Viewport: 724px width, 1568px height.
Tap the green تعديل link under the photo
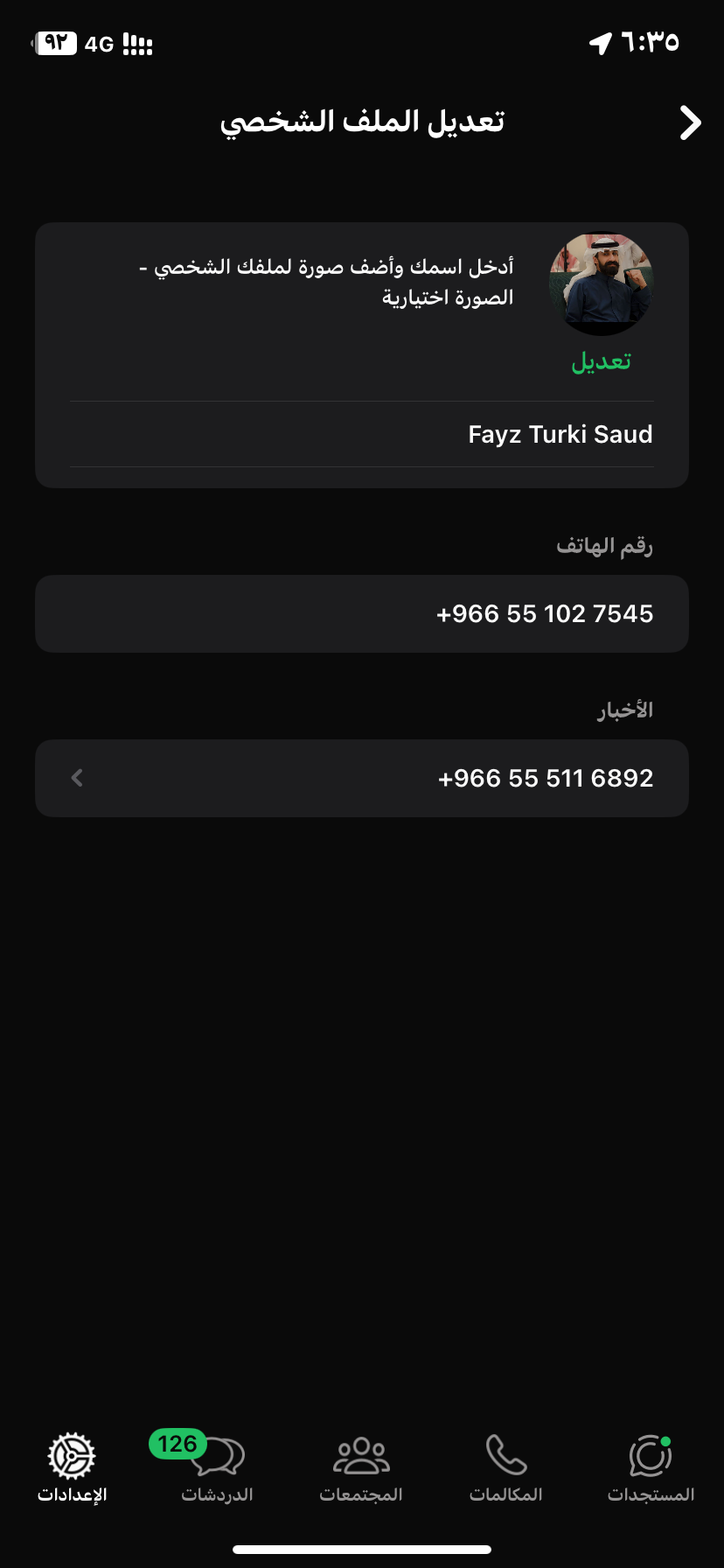602,361
